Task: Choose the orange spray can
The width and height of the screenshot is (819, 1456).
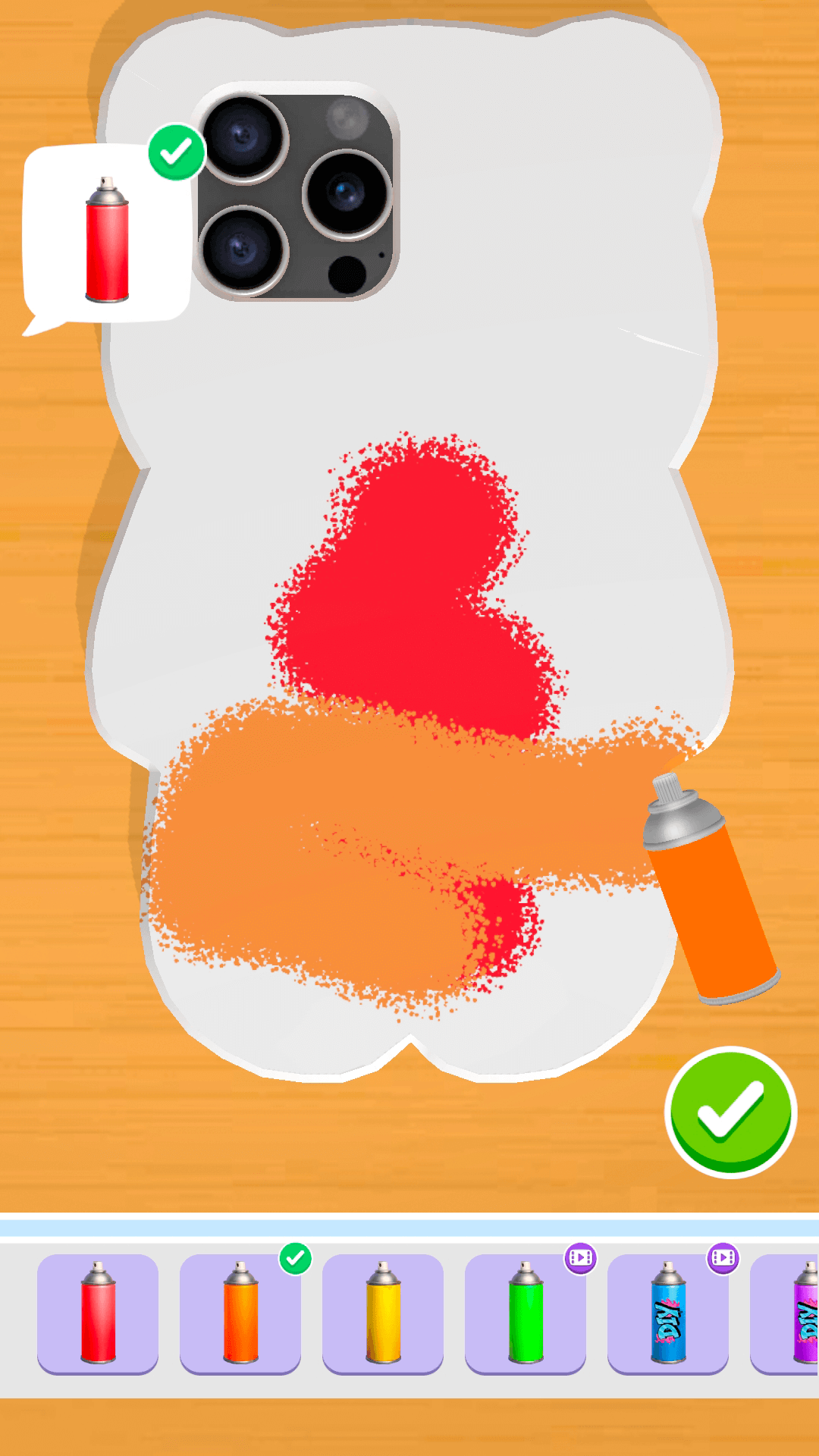Action: tap(240, 1313)
